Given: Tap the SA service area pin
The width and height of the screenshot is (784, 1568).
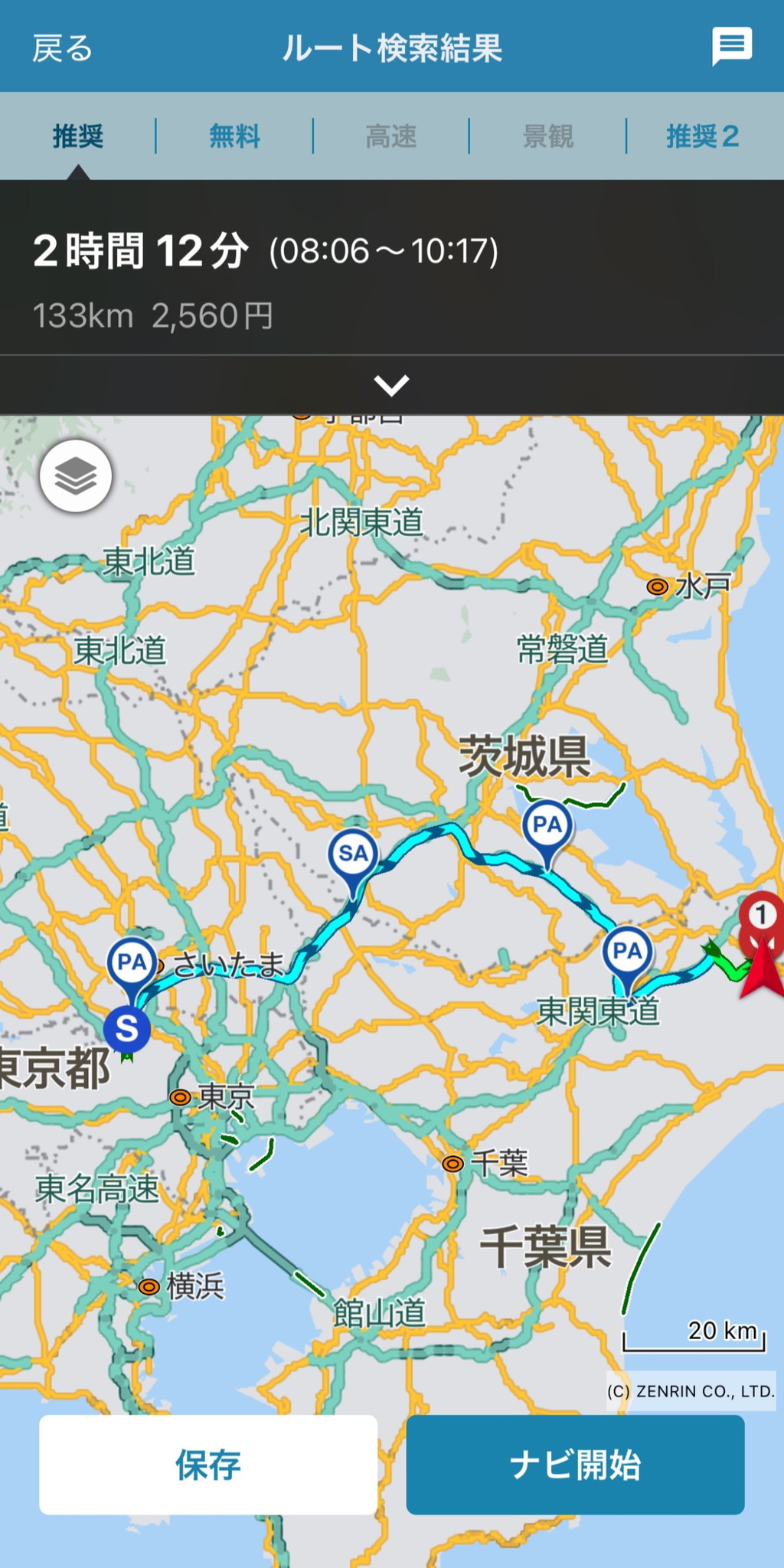Looking at the screenshot, I should 353,854.
